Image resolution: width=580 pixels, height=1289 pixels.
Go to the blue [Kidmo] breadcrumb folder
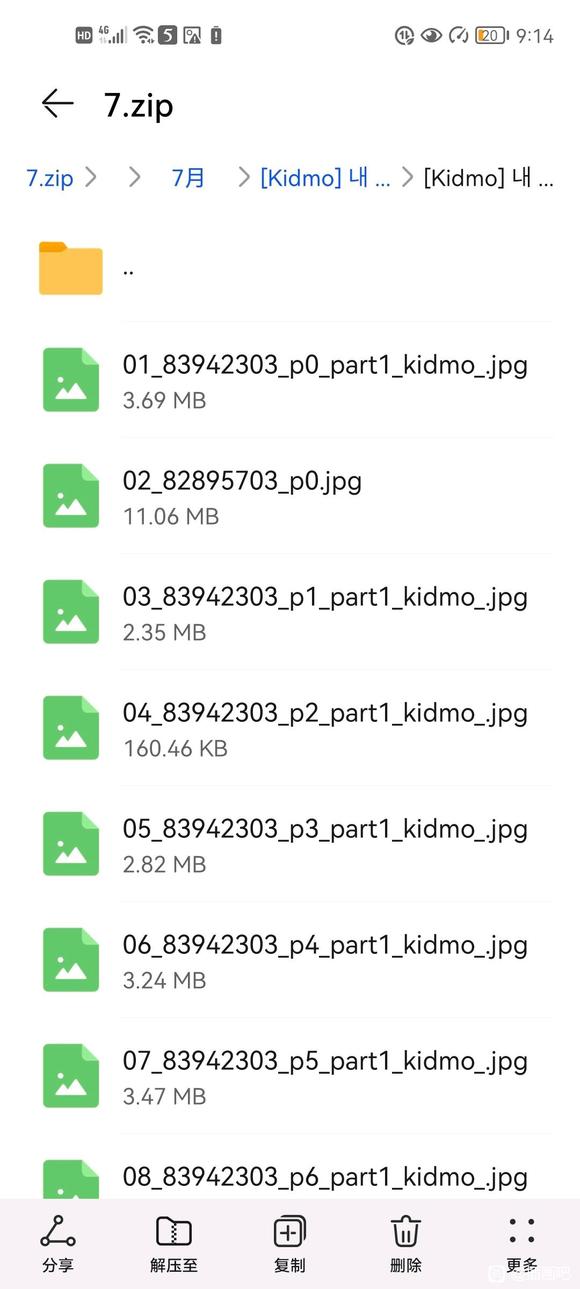325,178
